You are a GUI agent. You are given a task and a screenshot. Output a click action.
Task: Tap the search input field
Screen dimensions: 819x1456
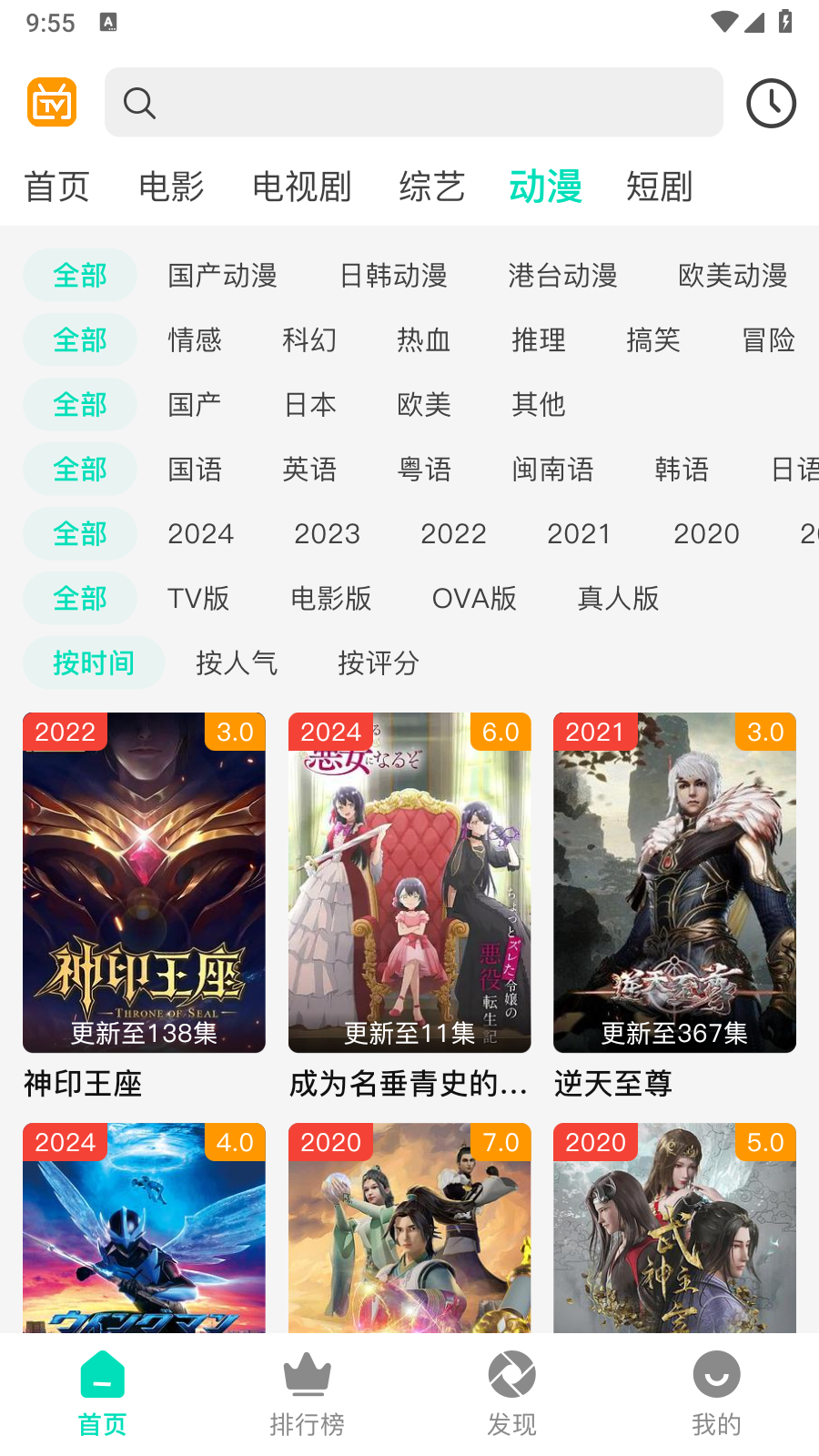pyautogui.click(x=414, y=102)
